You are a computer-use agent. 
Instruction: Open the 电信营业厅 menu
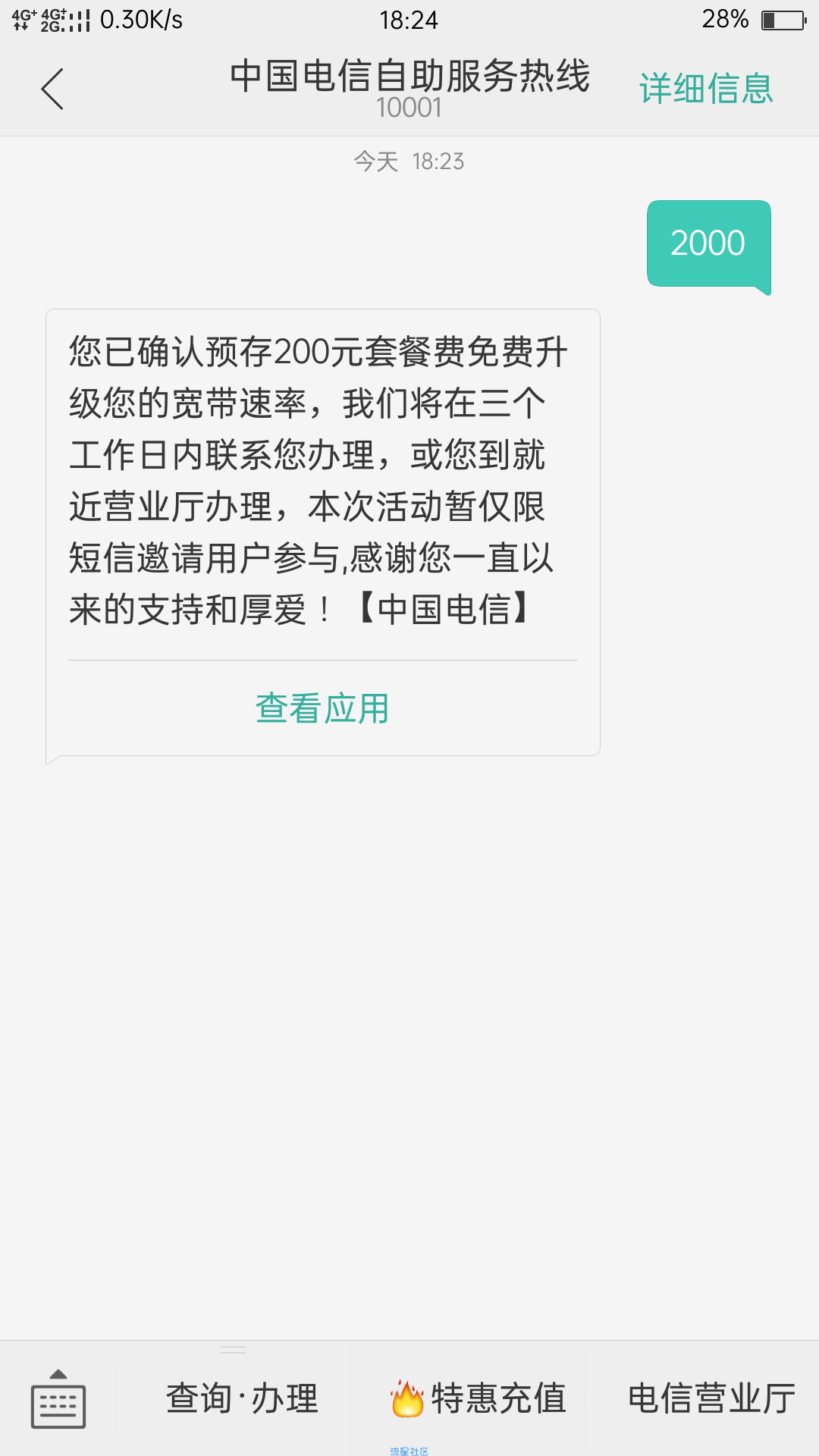click(711, 1398)
